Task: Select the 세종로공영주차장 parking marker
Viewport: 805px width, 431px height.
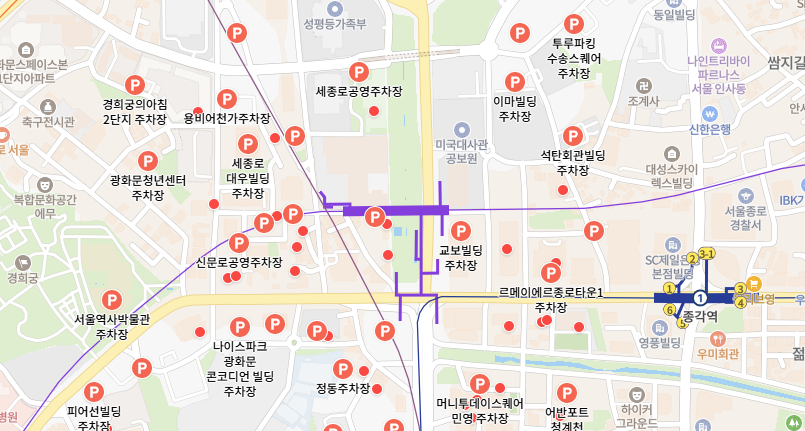Action: click(359, 72)
